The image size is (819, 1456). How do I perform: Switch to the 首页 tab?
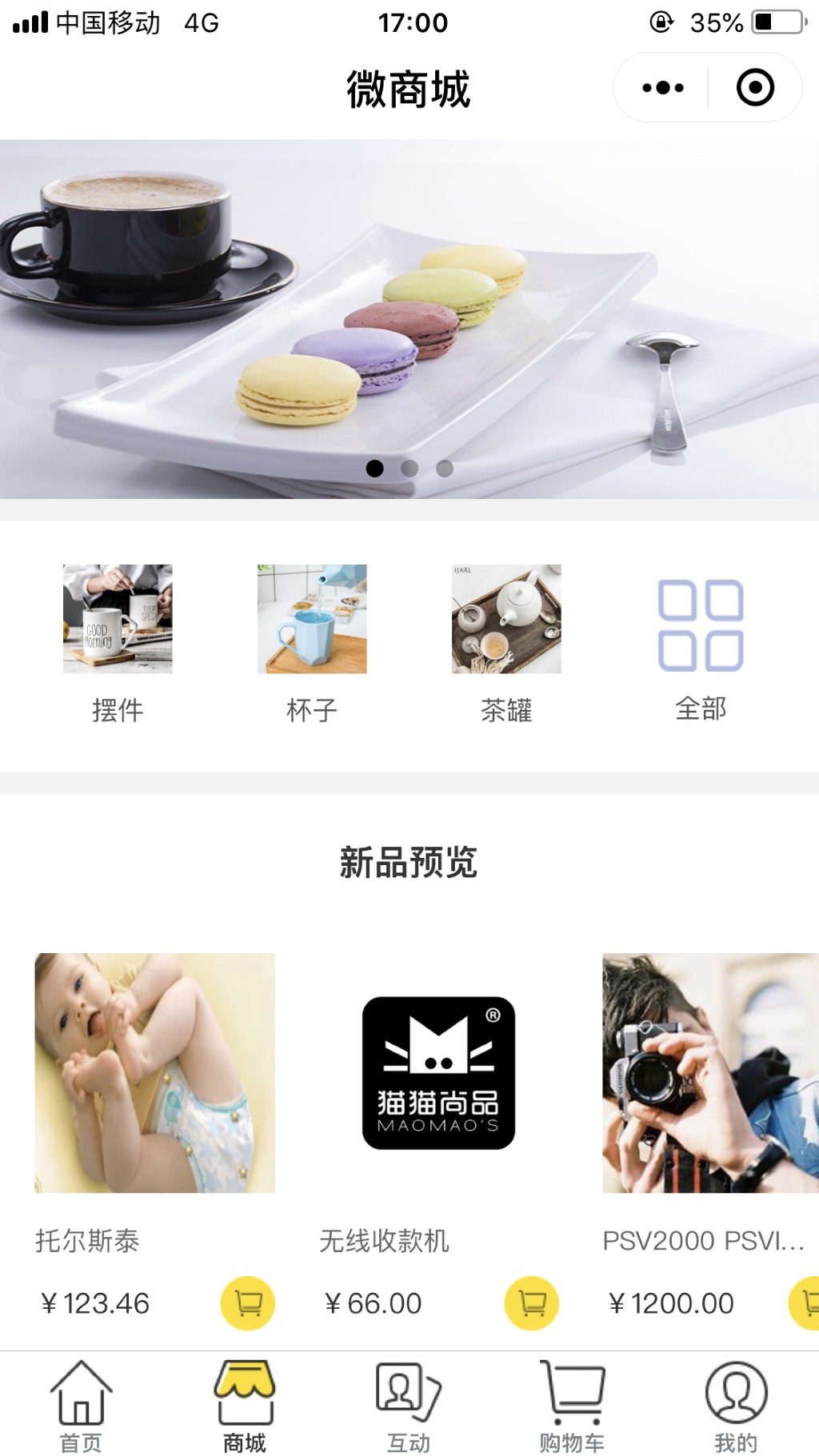tap(82, 1407)
